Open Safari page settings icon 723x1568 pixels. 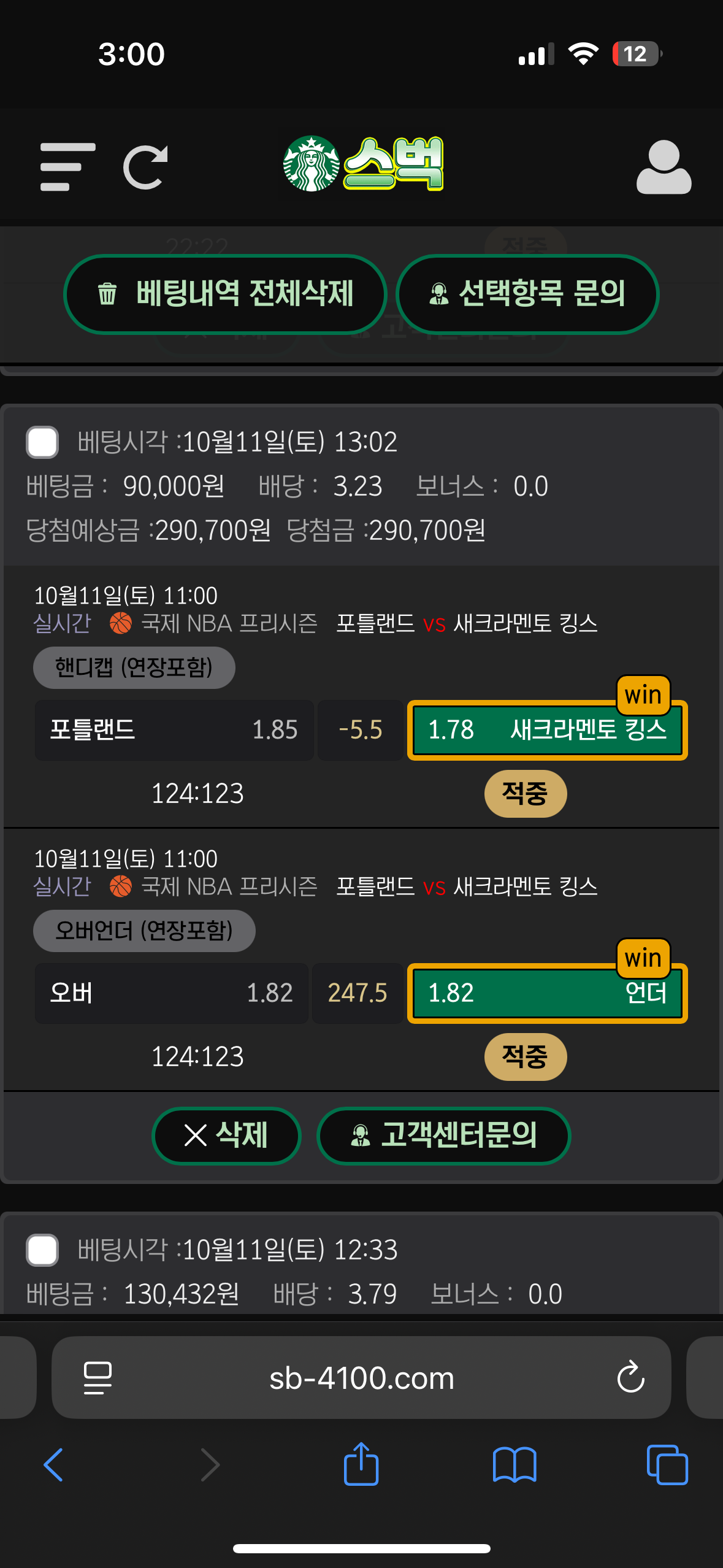point(98,1378)
